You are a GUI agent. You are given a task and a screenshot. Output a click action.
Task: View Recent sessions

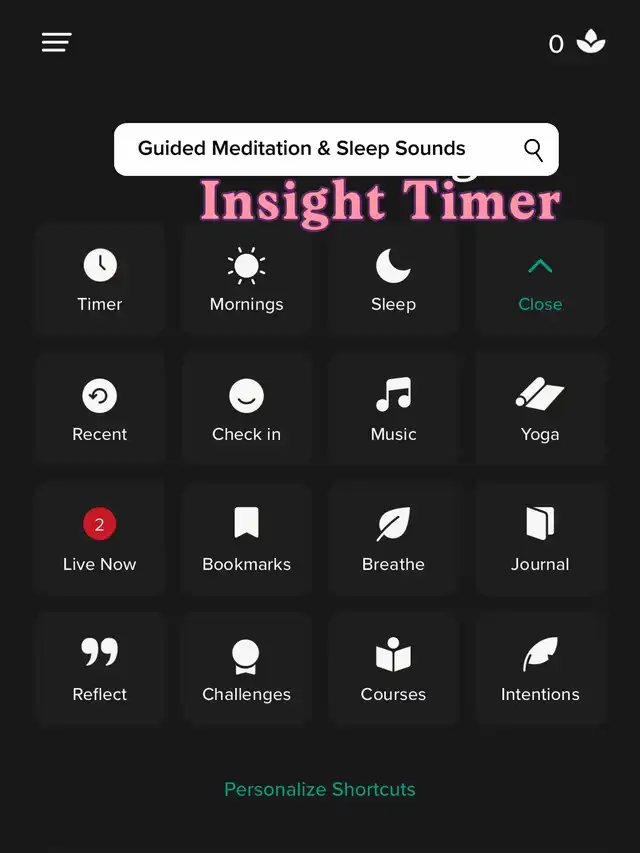(100, 409)
